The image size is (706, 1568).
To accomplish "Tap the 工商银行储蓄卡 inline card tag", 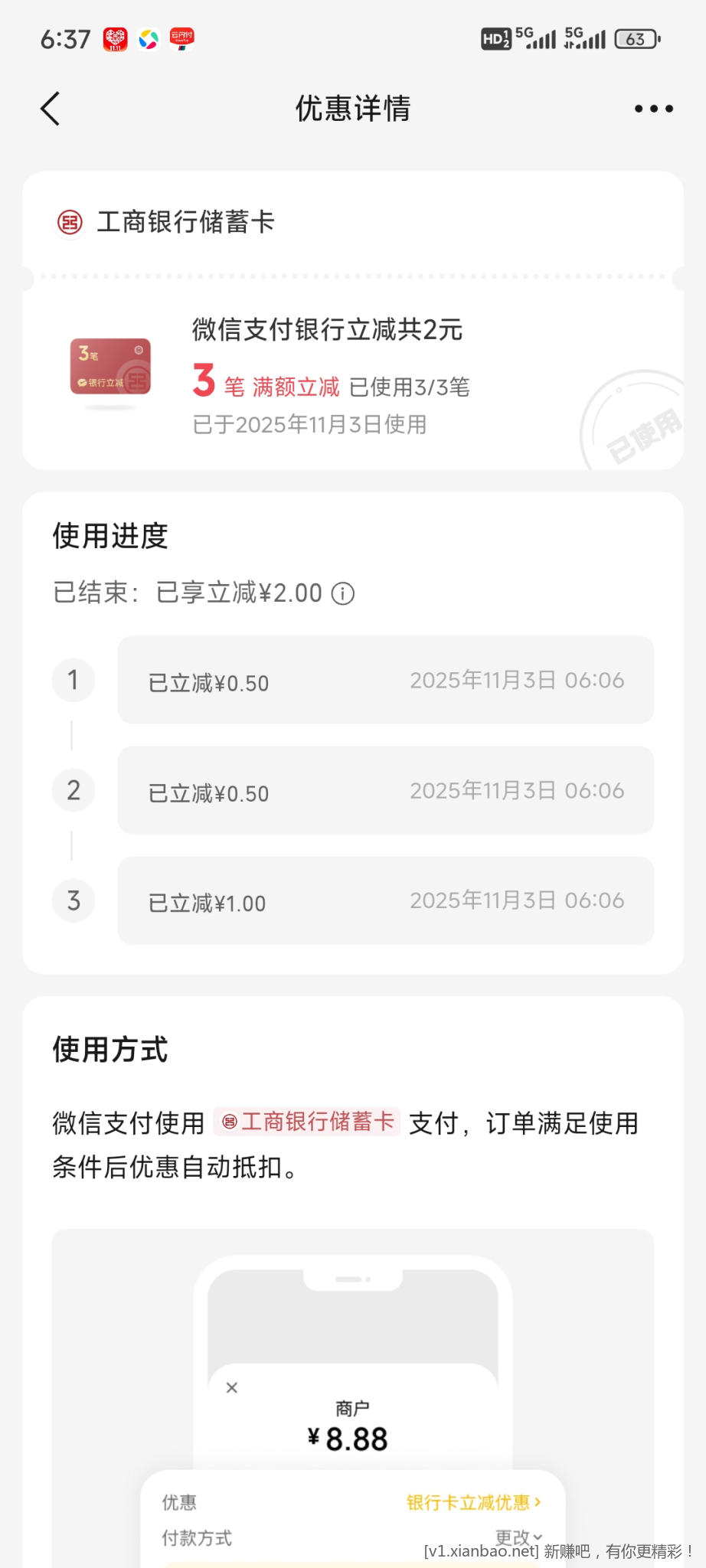I will click(x=306, y=1121).
